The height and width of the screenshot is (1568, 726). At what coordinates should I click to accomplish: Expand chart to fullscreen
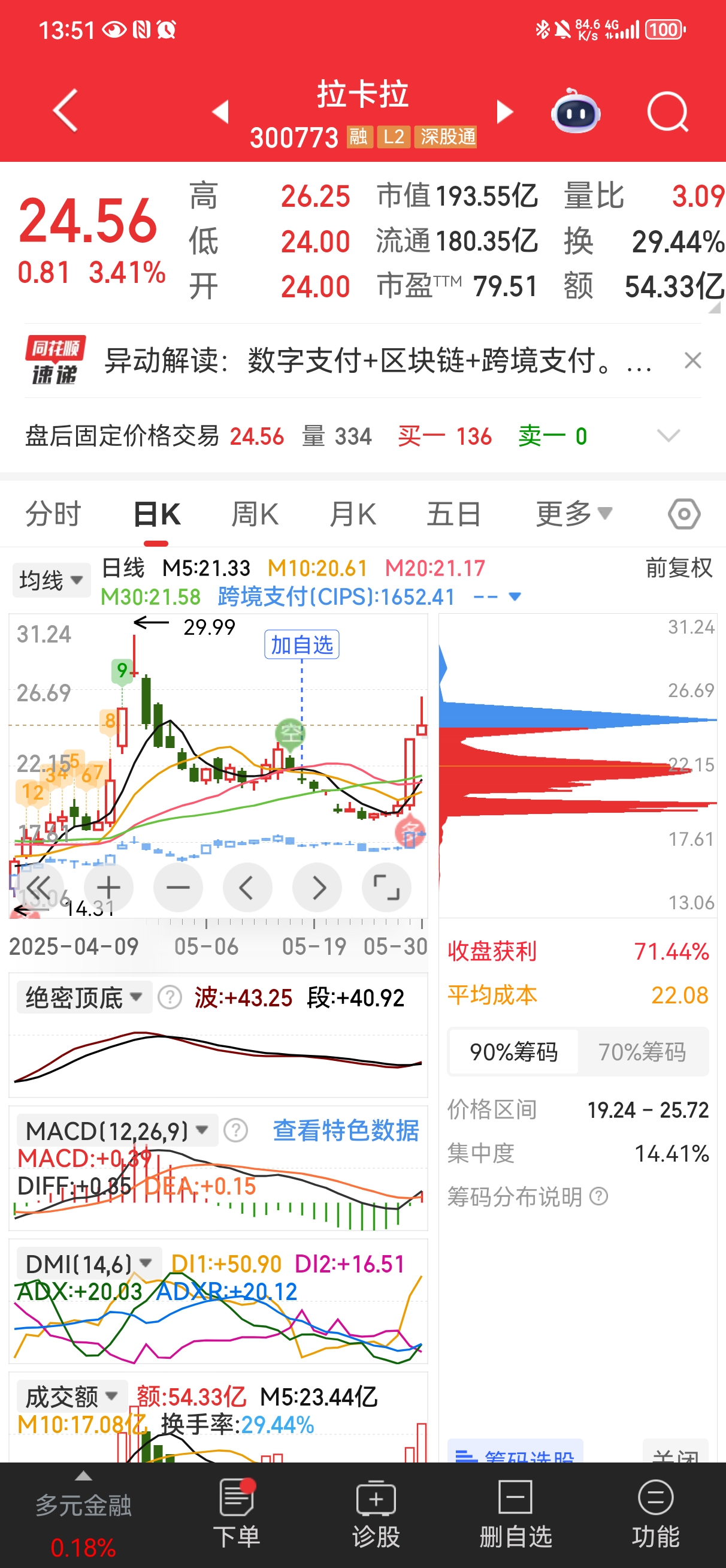[386, 888]
